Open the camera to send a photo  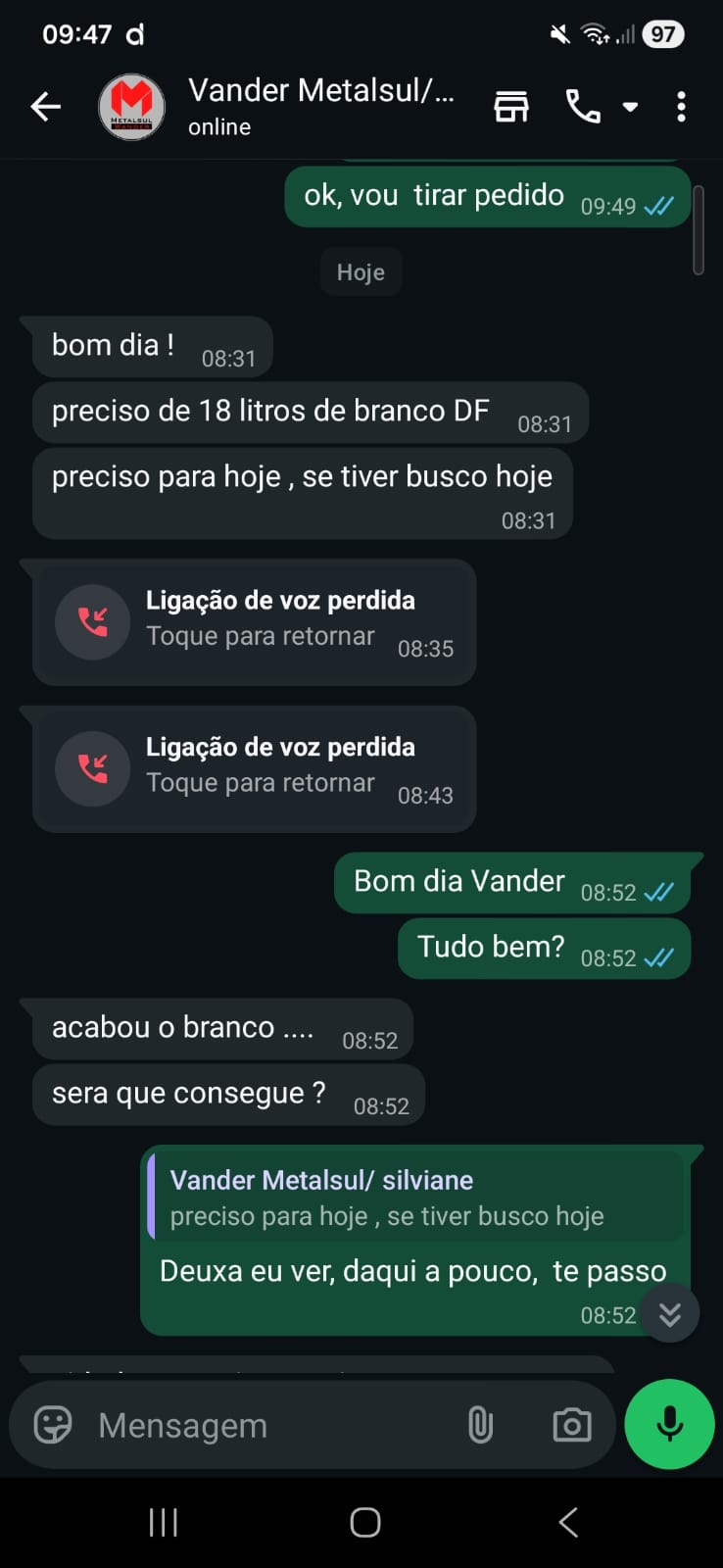pos(572,1425)
